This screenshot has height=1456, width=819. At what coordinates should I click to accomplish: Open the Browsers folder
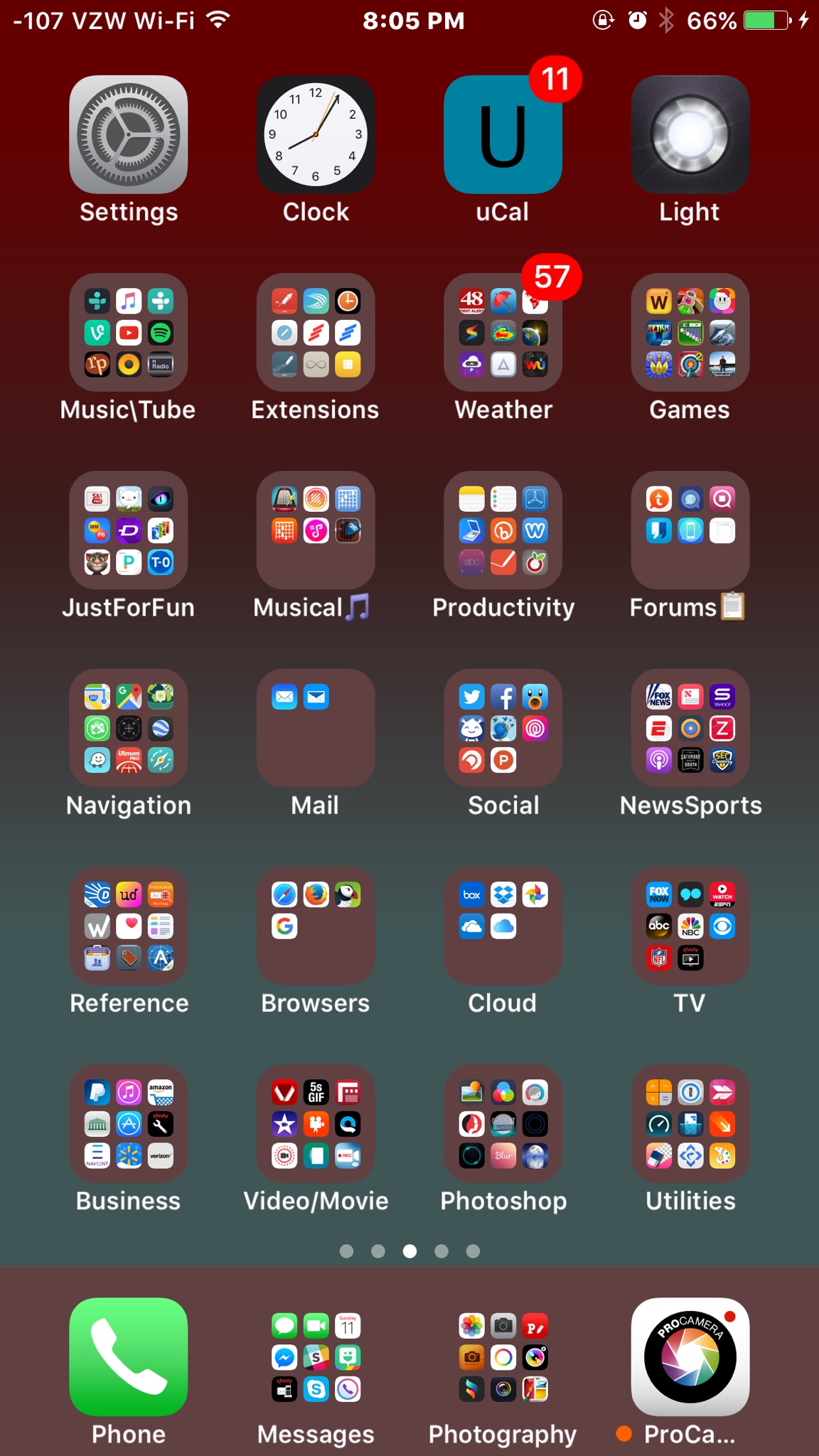[x=316, y=926]
